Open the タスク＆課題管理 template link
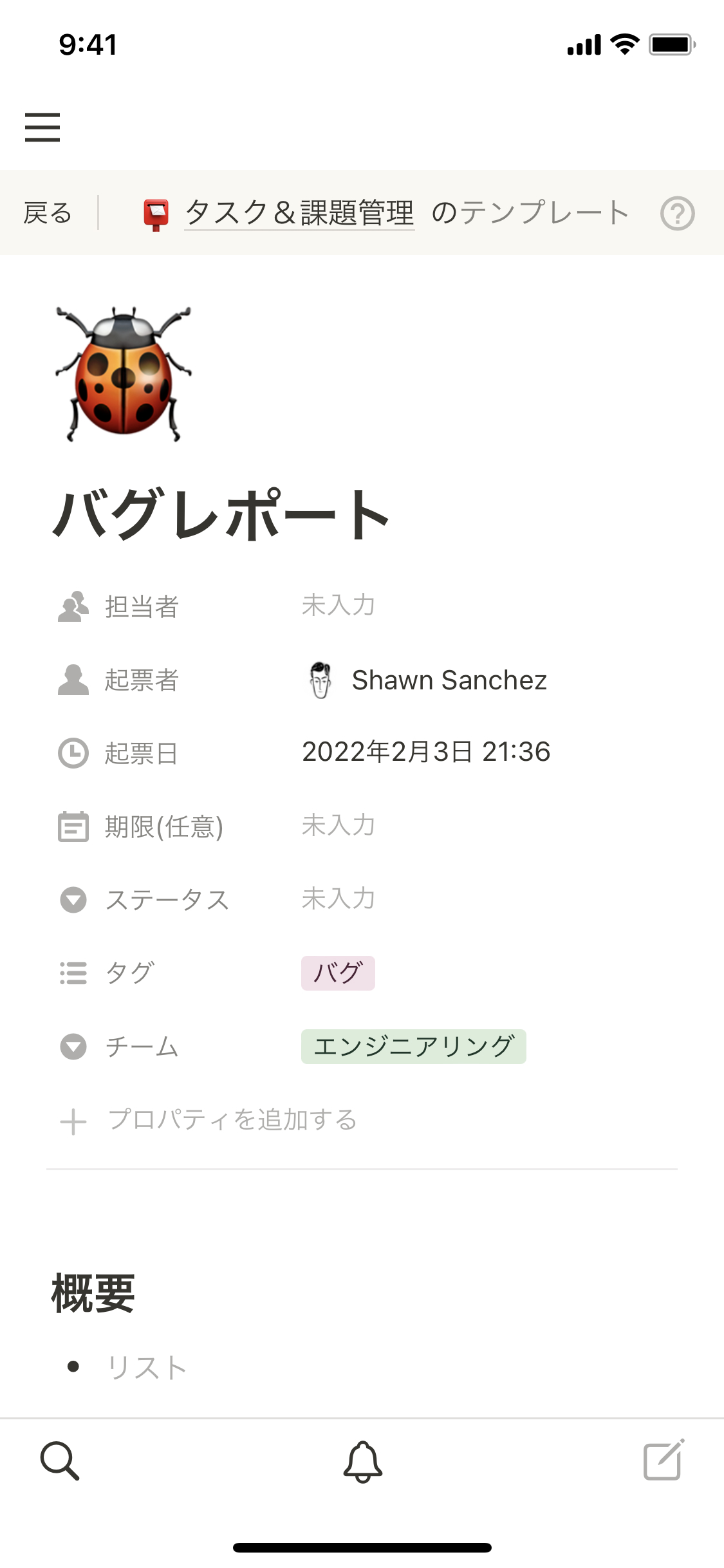Image resolution: width=724 pixels, height=1568 pixels. pyautogui.click(x=299, y=213)
